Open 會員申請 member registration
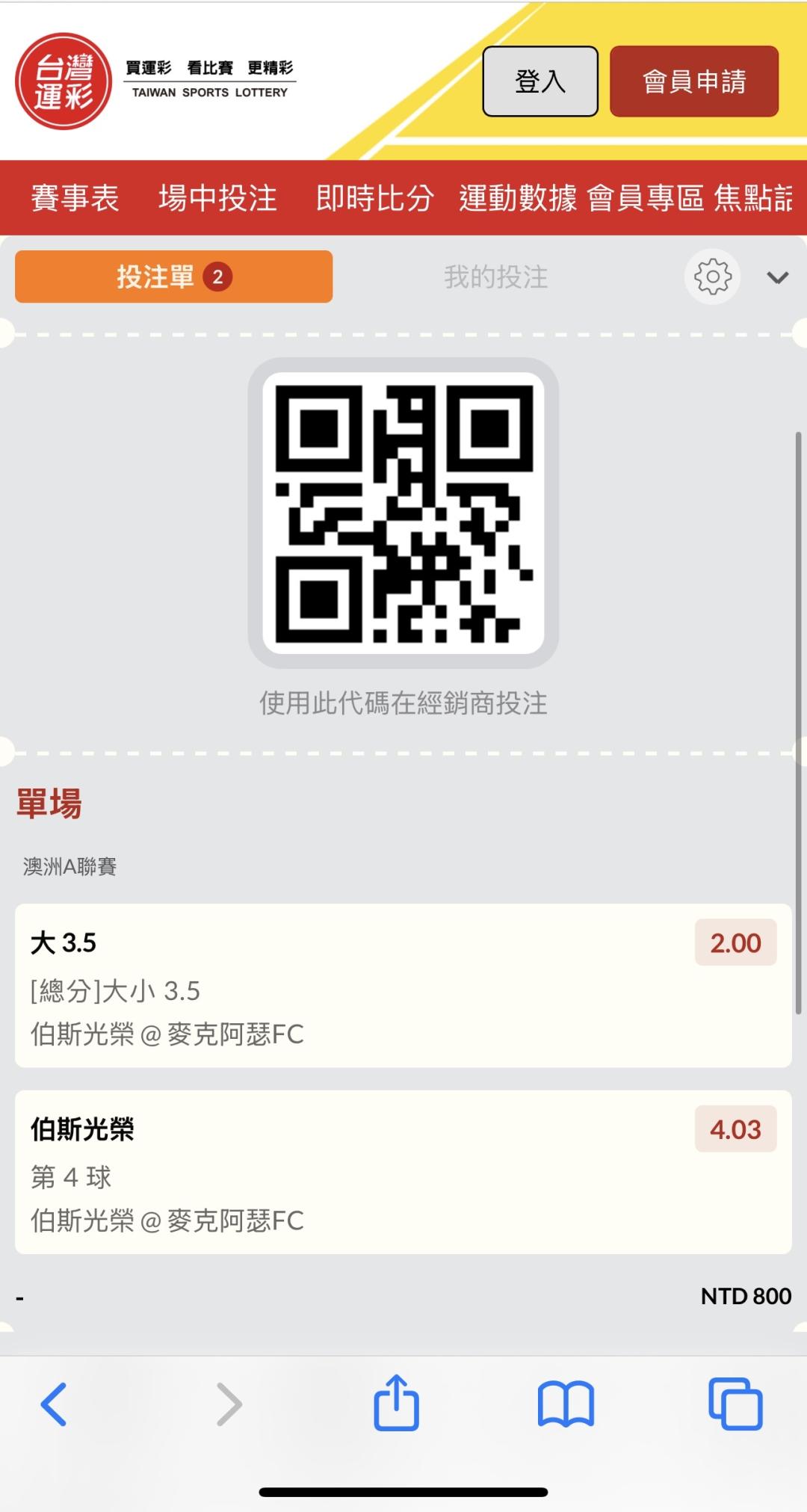This screenshot has width=807, height=1512. point(694,81)
